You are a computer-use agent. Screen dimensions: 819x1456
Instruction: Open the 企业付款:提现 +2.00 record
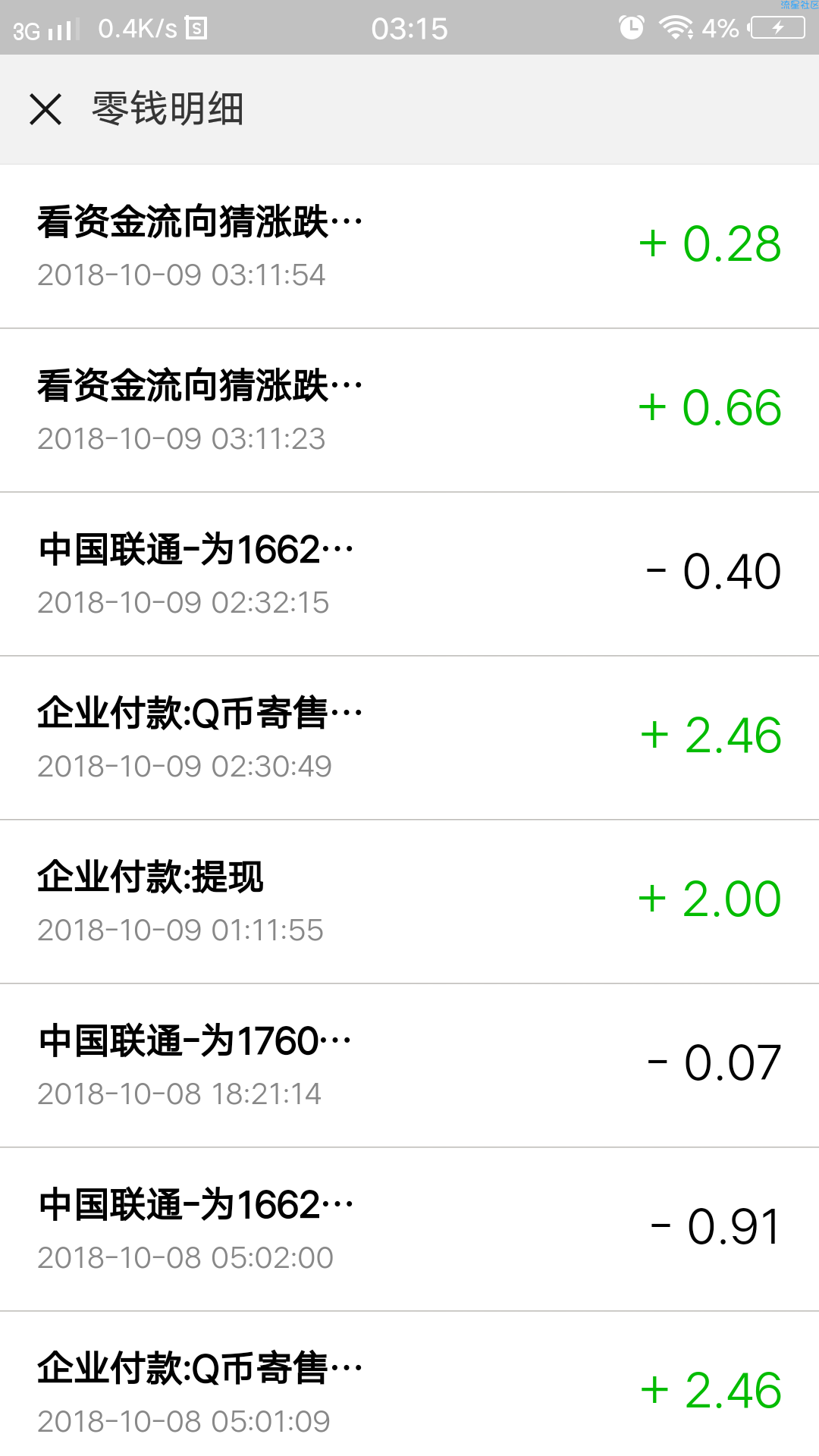point(409,902)
